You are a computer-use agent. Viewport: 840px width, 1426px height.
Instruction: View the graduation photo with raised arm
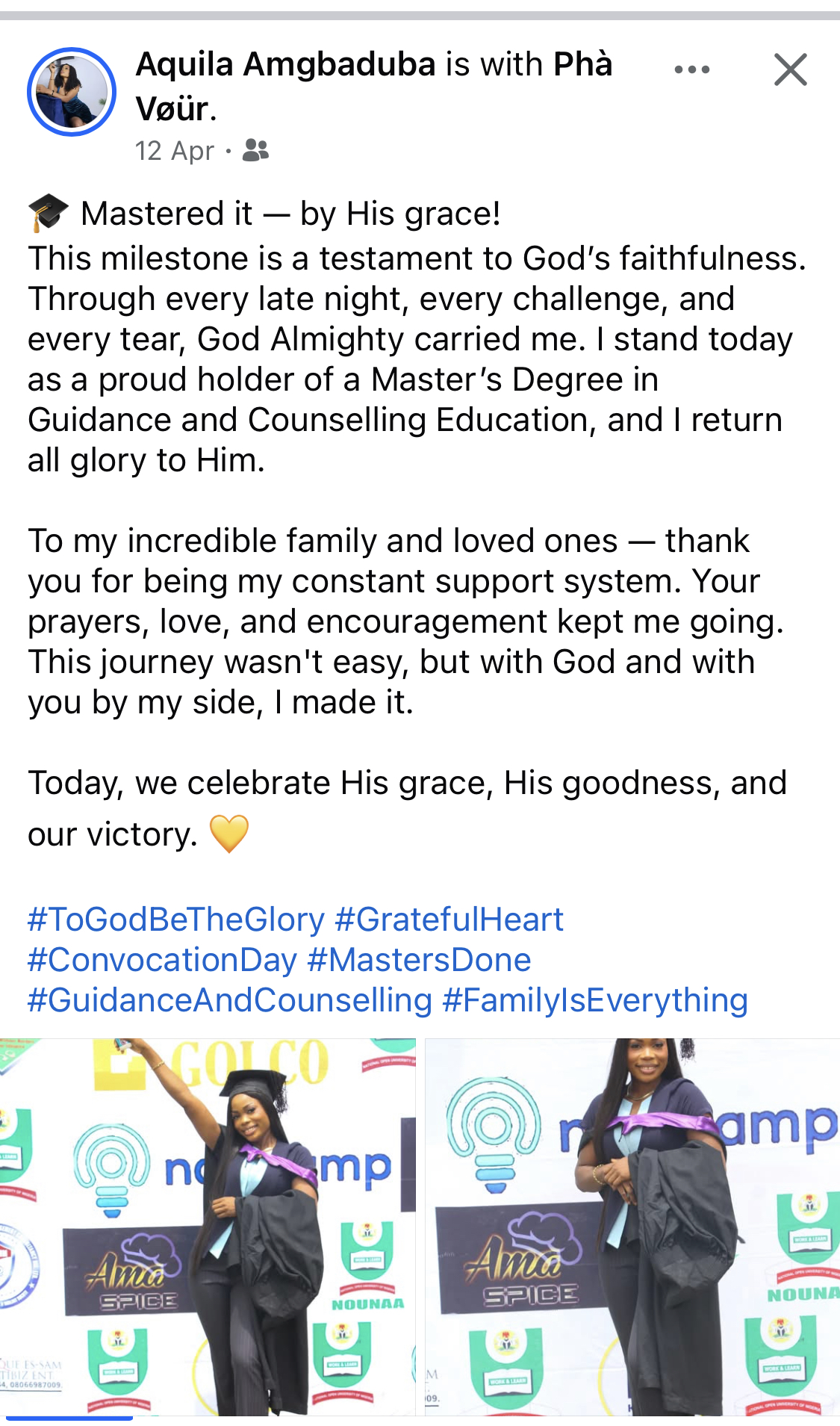(x=208, y=1227)
